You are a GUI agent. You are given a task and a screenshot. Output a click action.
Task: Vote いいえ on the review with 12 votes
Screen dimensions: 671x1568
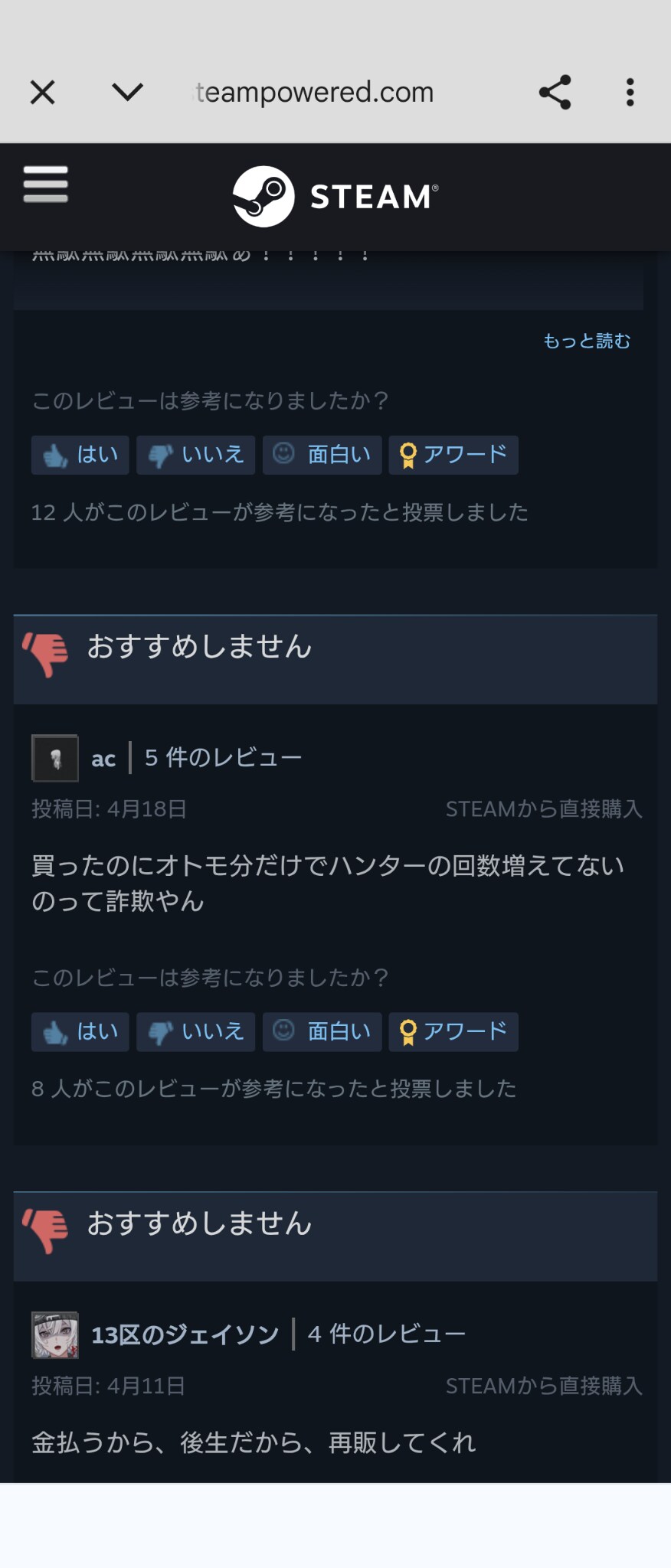(196, 455)
